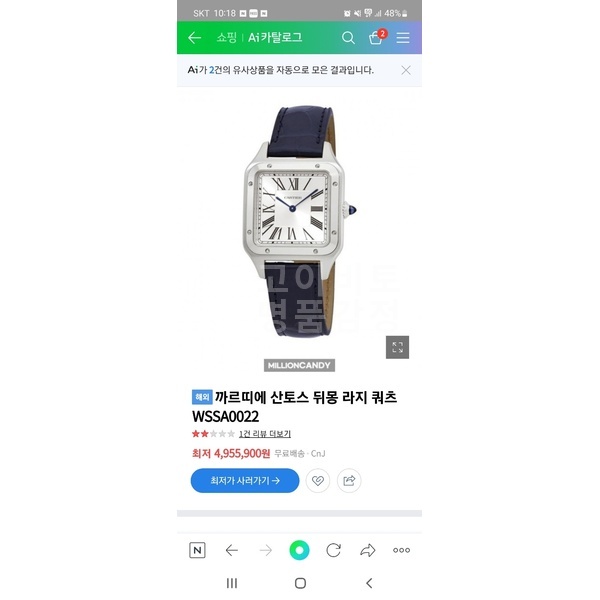Open search from the header
This screenshot has height=600, width=600.
pos(348,38)
